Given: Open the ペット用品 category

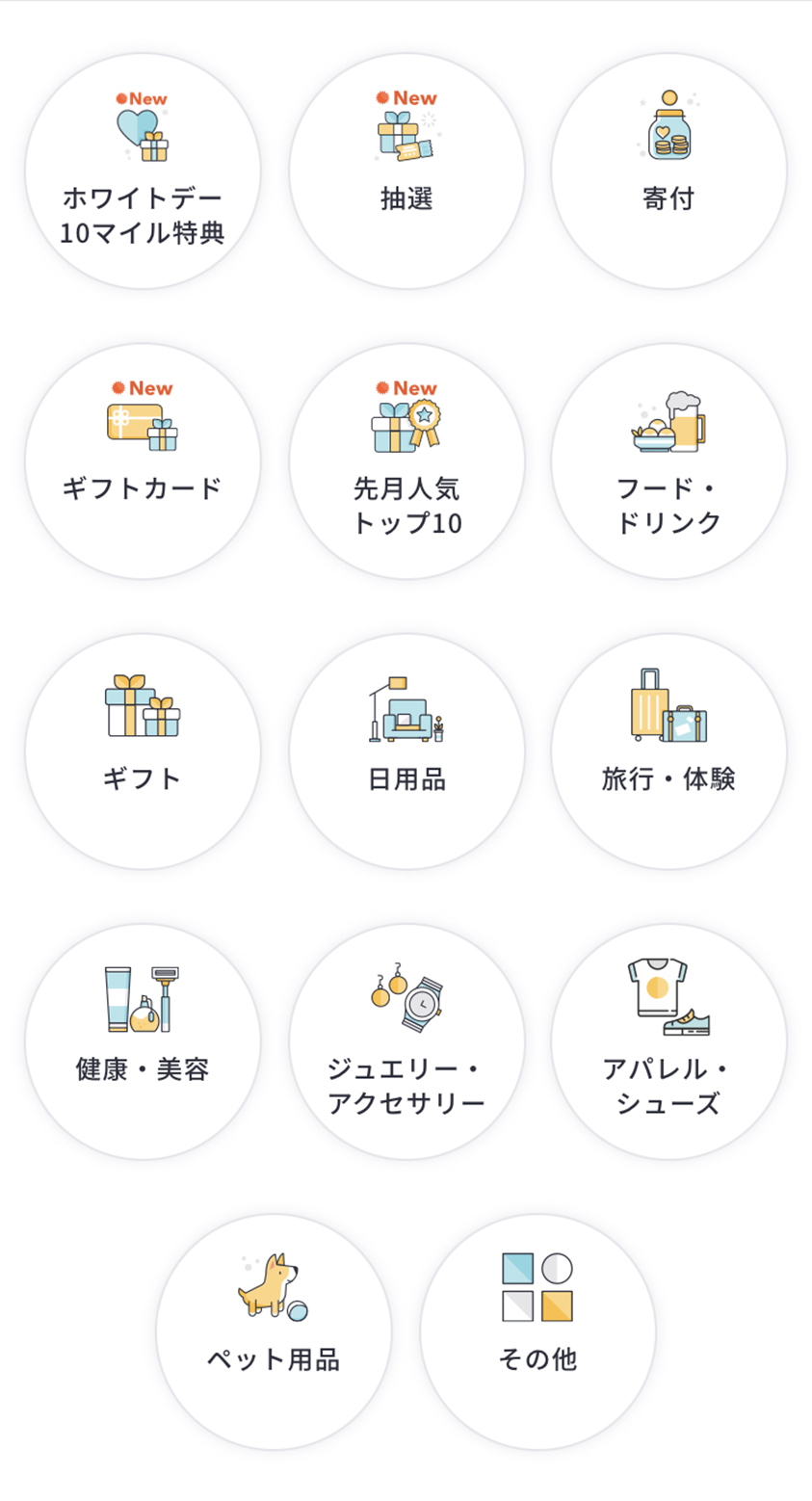Looking at the screenshot, I should click(274, 1331).
